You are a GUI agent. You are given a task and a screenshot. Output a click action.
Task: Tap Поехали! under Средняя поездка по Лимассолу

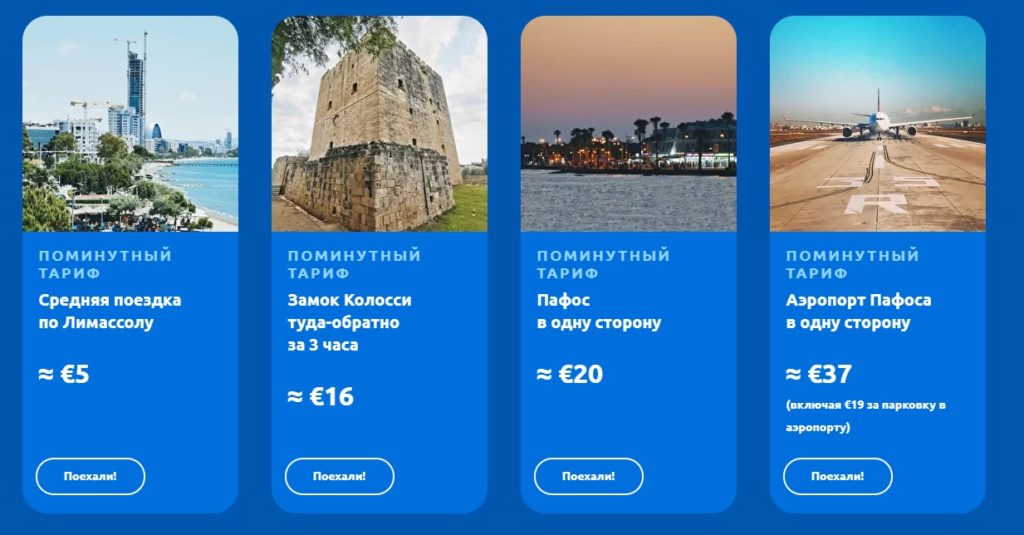[90, 476]
